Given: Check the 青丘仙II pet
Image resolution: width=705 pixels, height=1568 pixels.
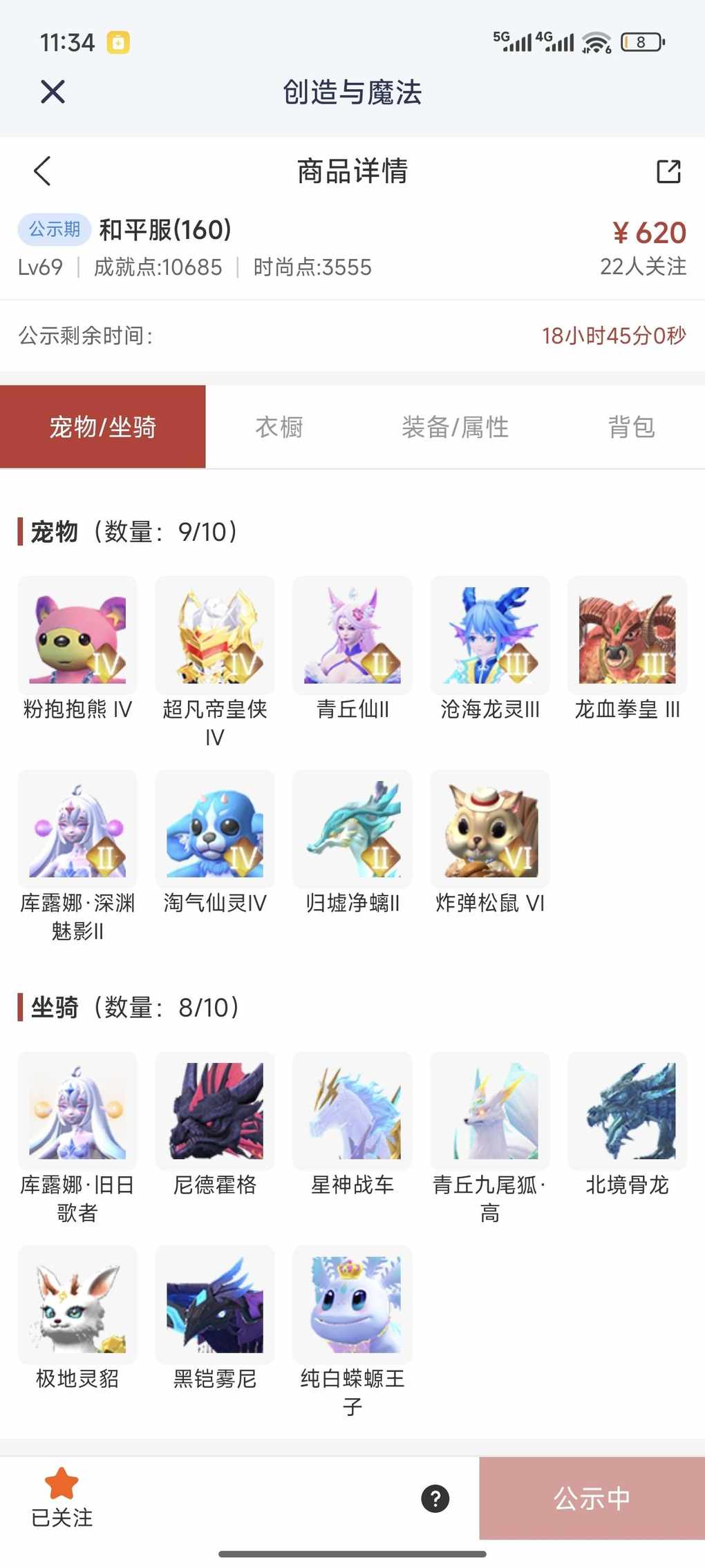Looking at the screenshot, I should tap(352, 635).
